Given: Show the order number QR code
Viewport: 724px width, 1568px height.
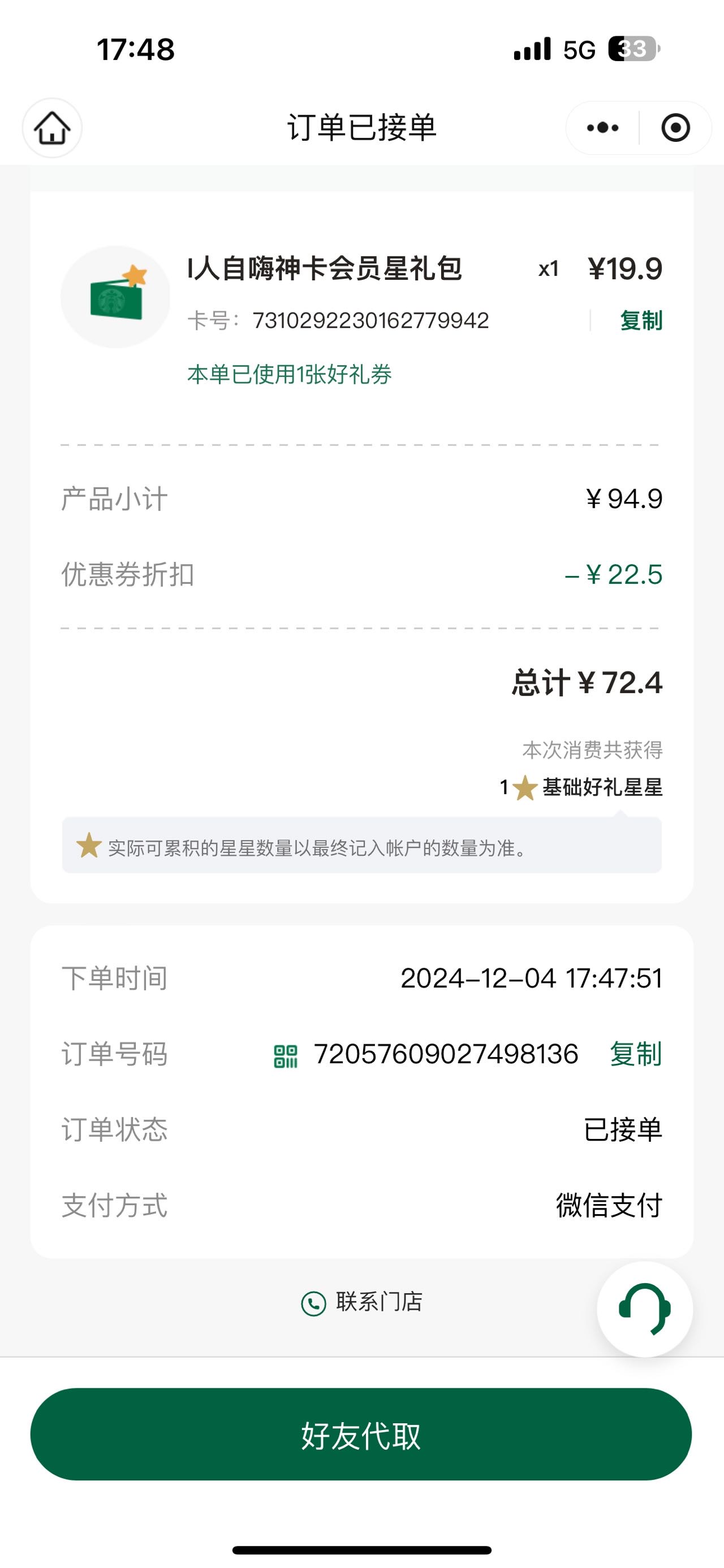Looking at the screenshot, I should 286,1056.
